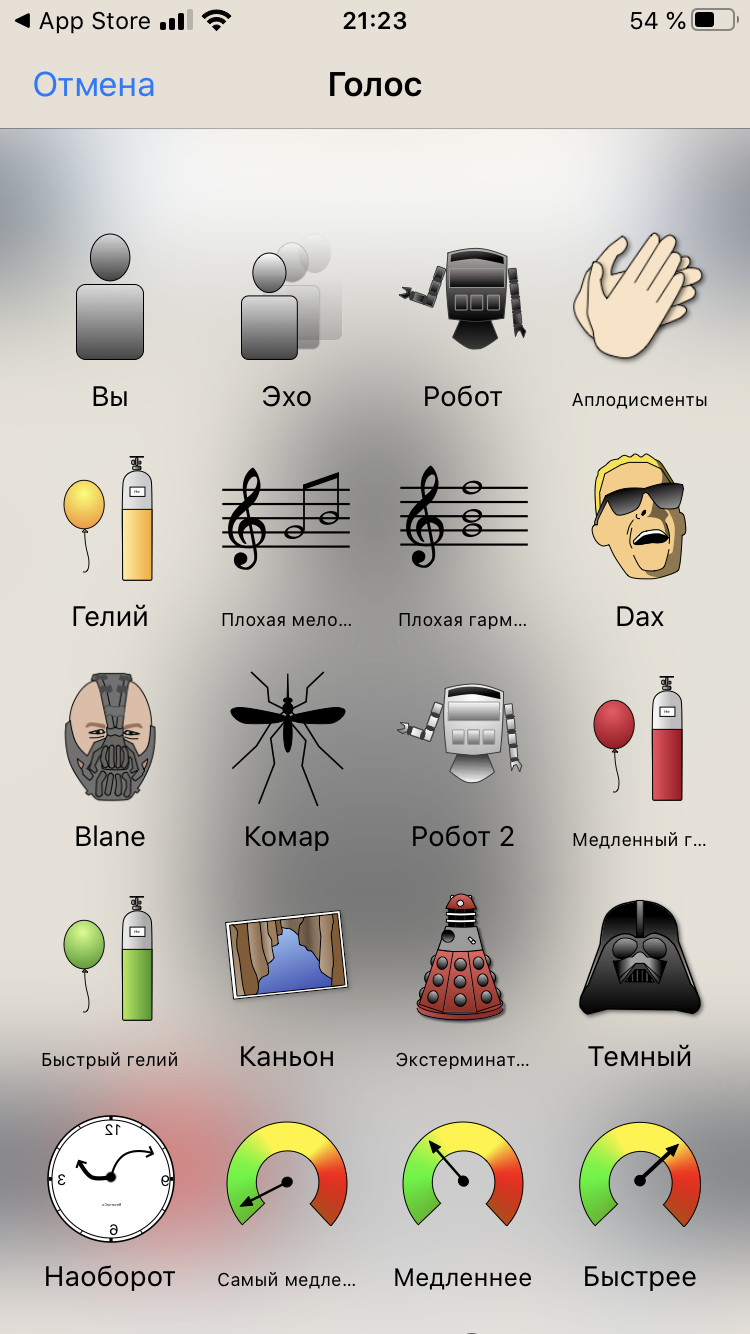Pick the Dax voice

pyautogui.click(x=640, y=518)
